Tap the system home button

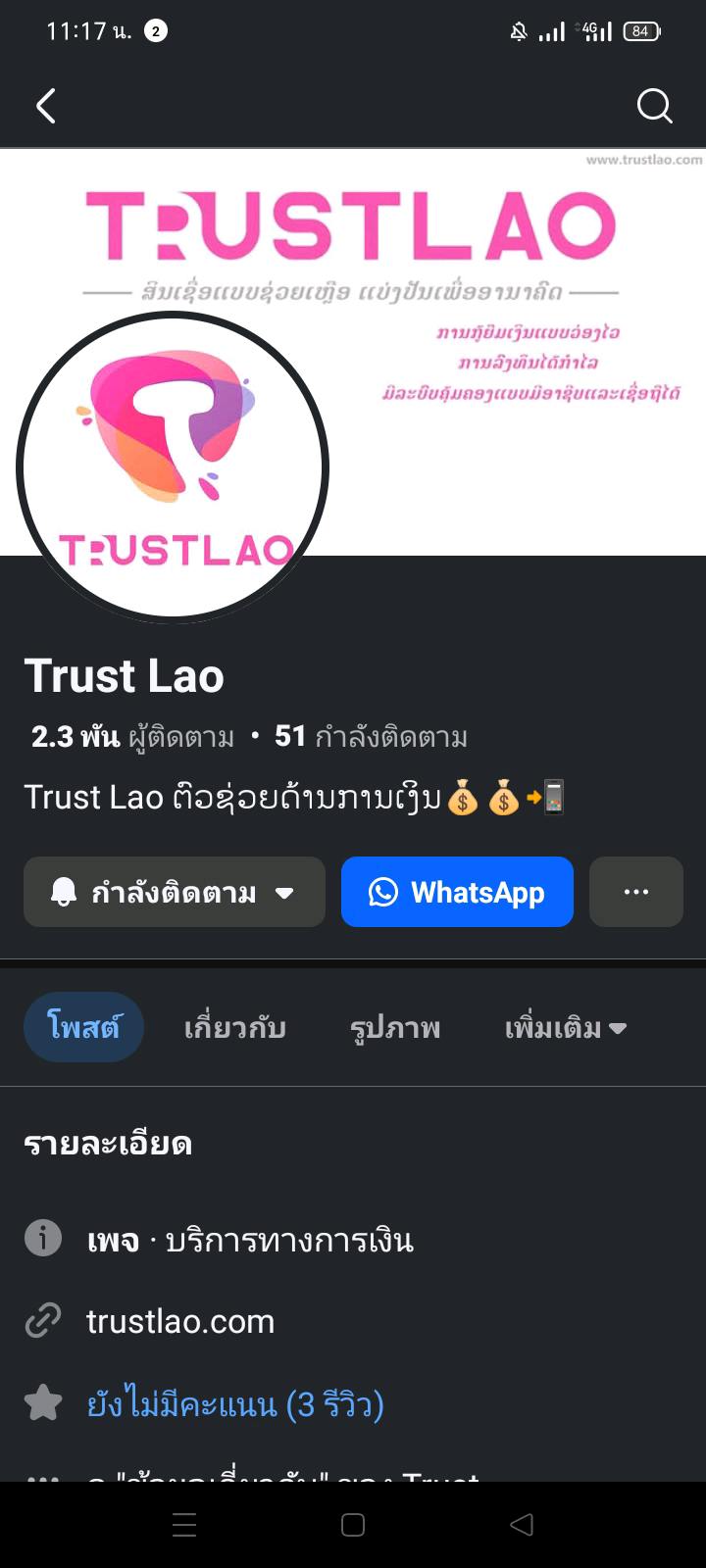[353, 1525]
